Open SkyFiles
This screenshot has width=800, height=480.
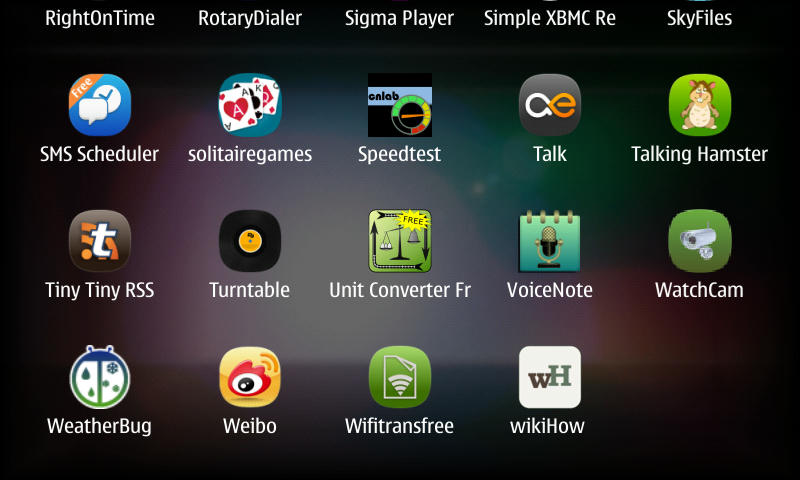[699, 17]
